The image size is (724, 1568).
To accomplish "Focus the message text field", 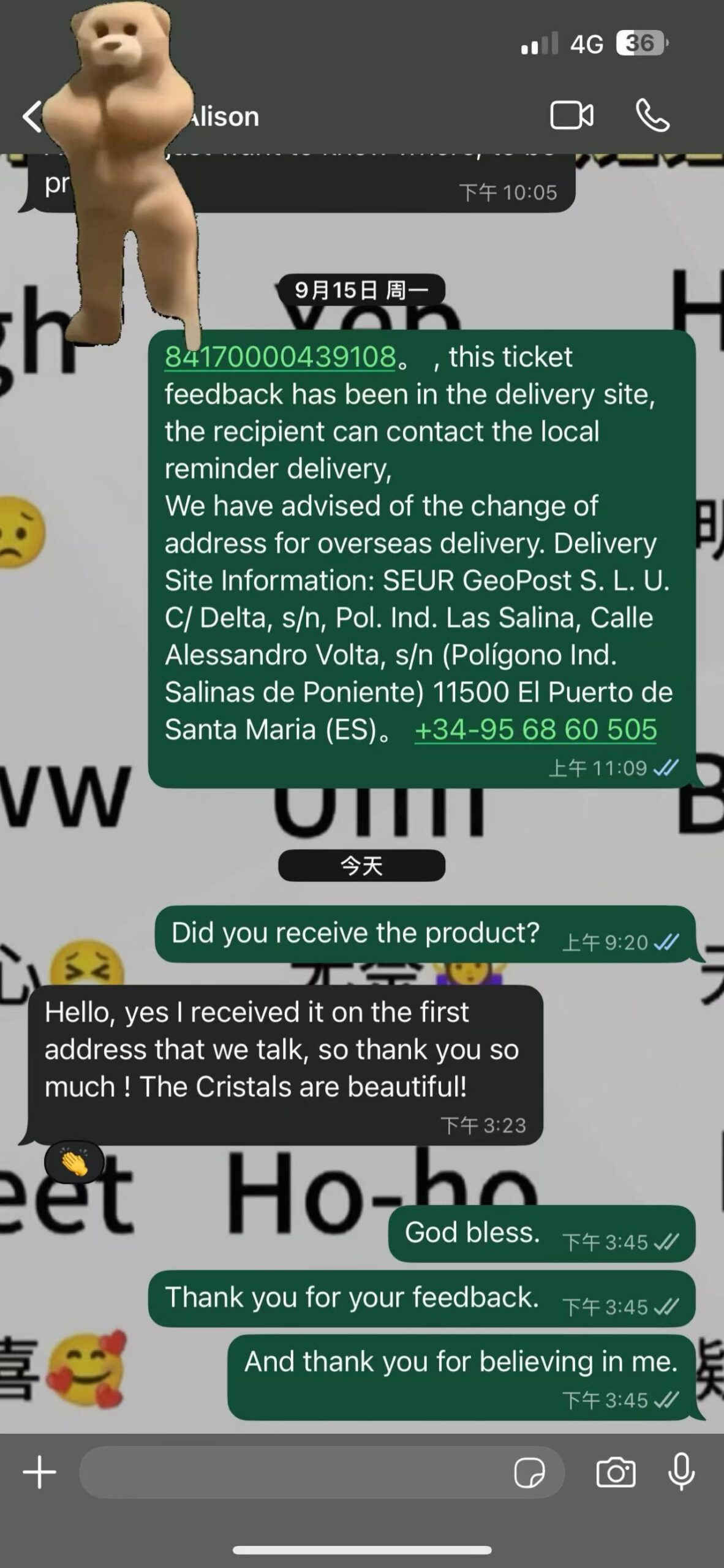I will click(x=294, y=1472).
